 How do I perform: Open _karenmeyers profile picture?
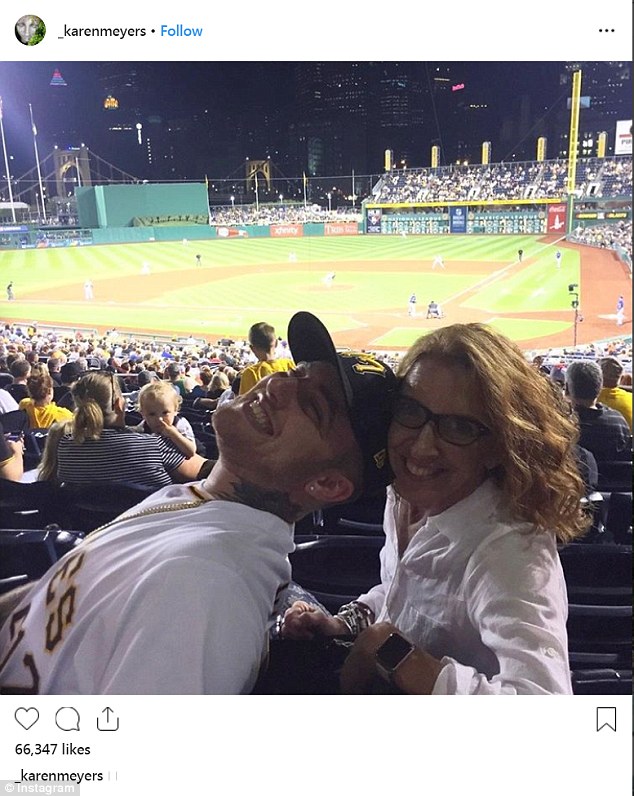(30, 30)
